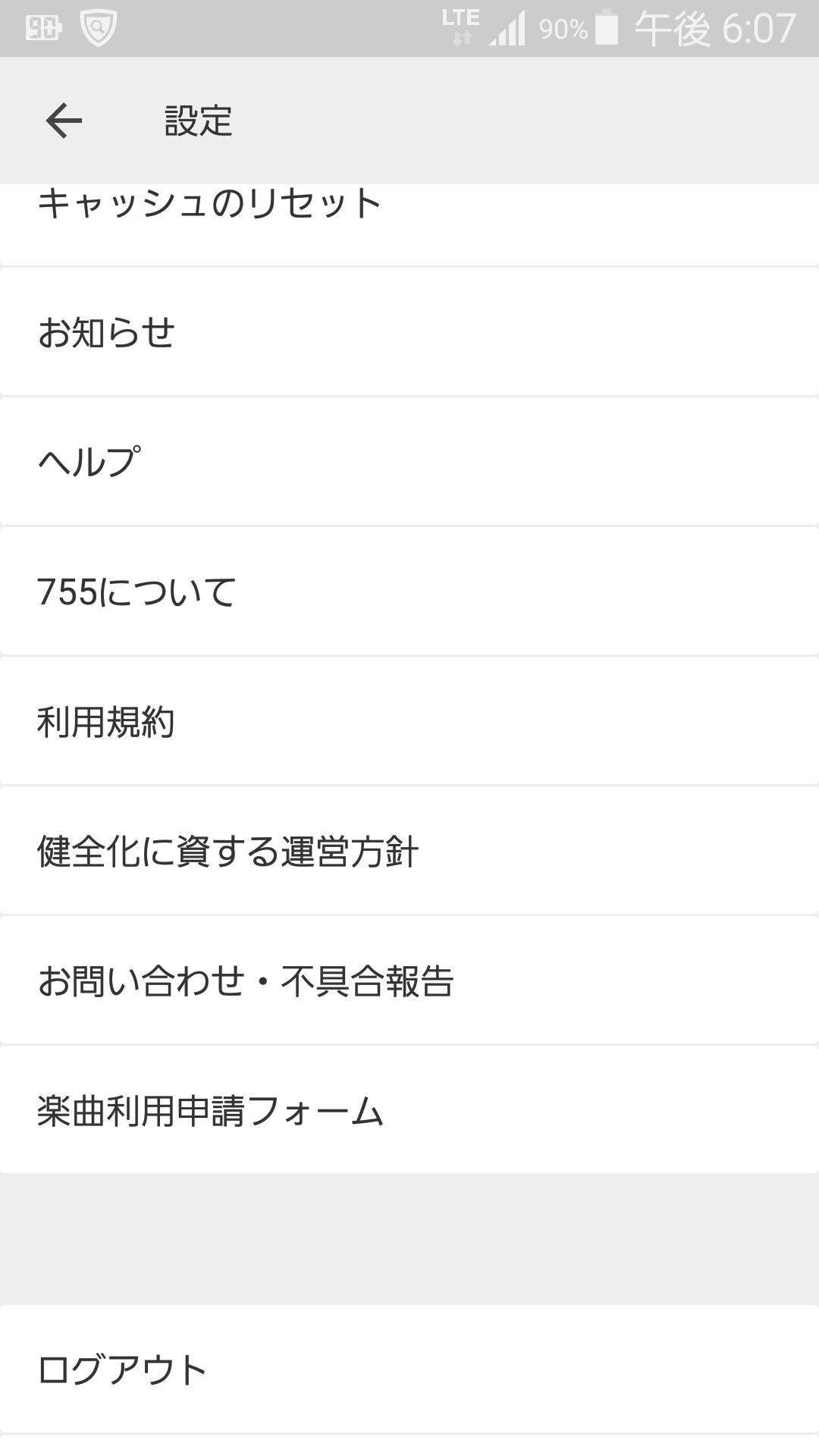Screen dimensions: 819x1456
Task: Open ヘルプ for help
Action: pyautogui.click(x=89, y=461)
